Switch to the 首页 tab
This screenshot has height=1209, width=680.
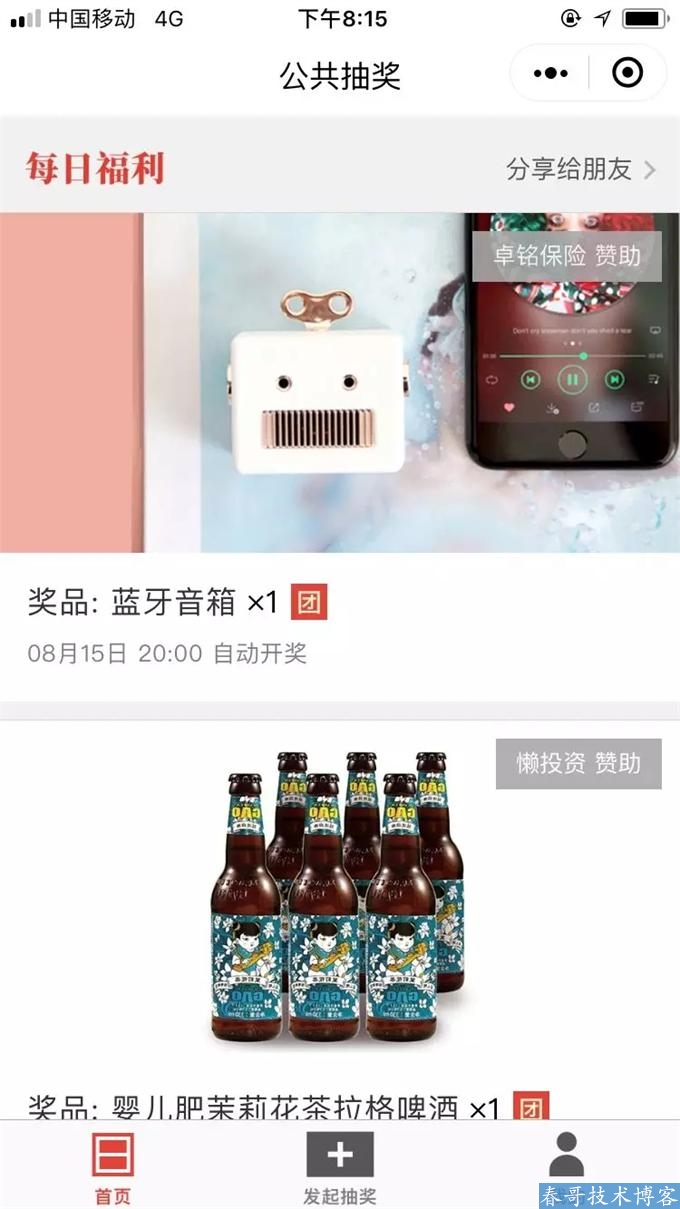click(x=113, y=1167)
